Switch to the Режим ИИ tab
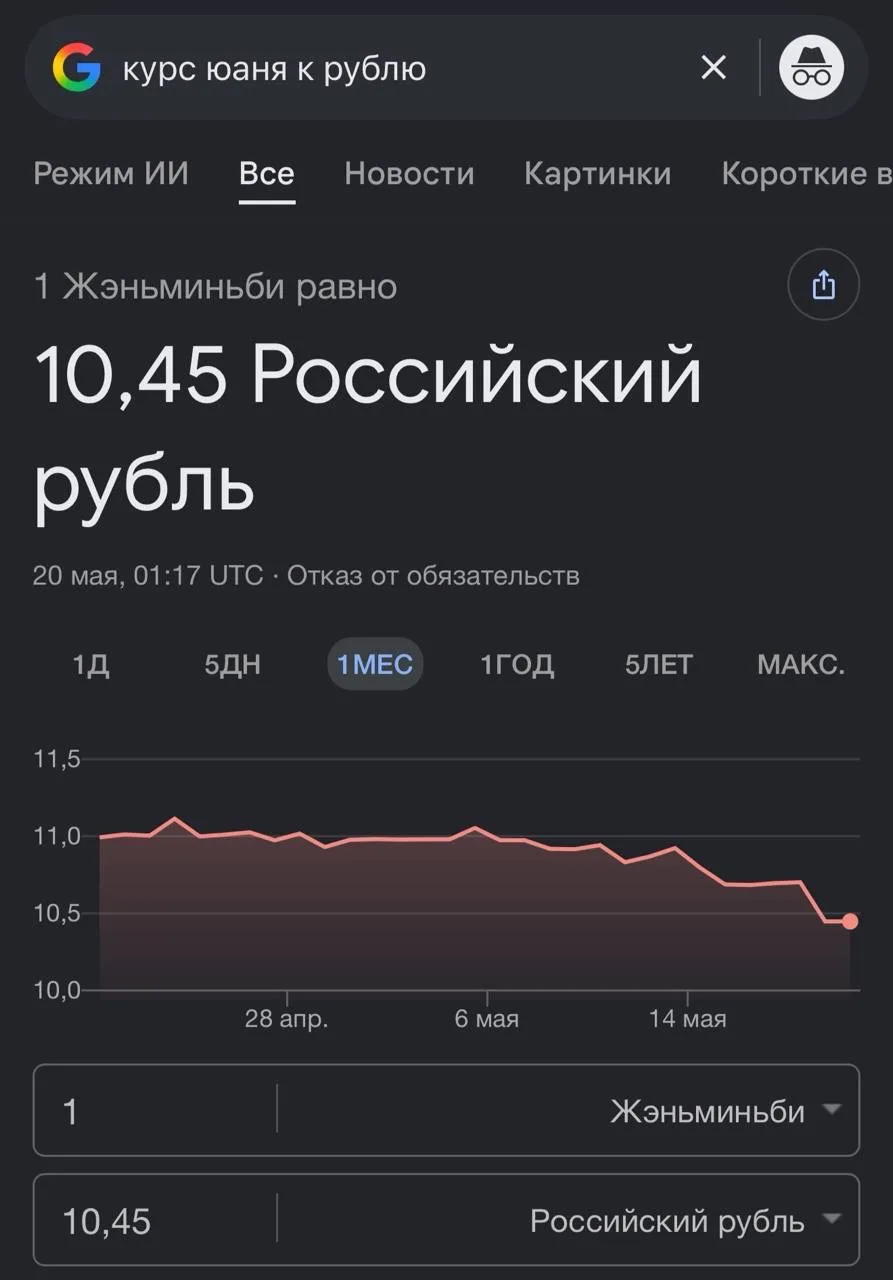Screen dimensions: 893x1280 (111, 174)
